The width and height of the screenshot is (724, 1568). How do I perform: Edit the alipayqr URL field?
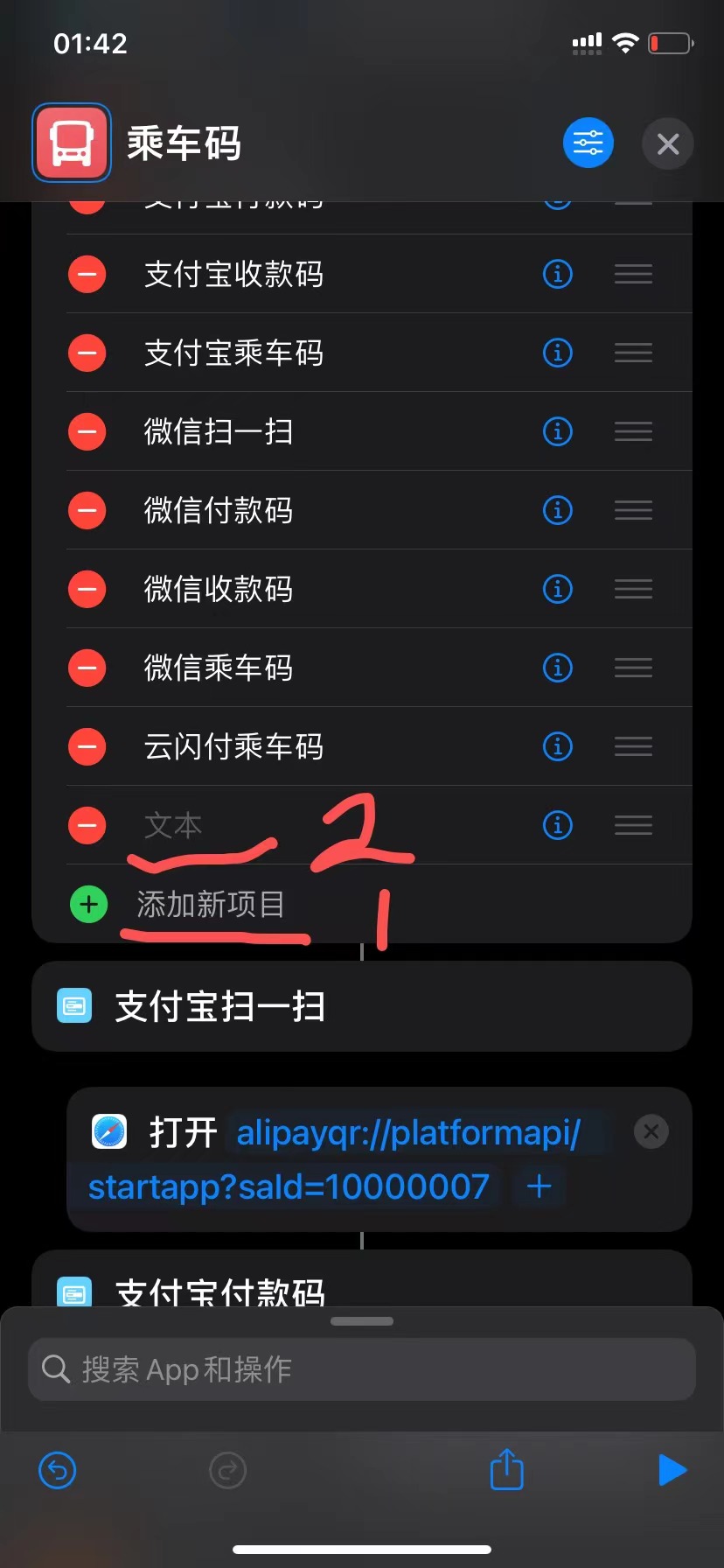(407, 1133)
